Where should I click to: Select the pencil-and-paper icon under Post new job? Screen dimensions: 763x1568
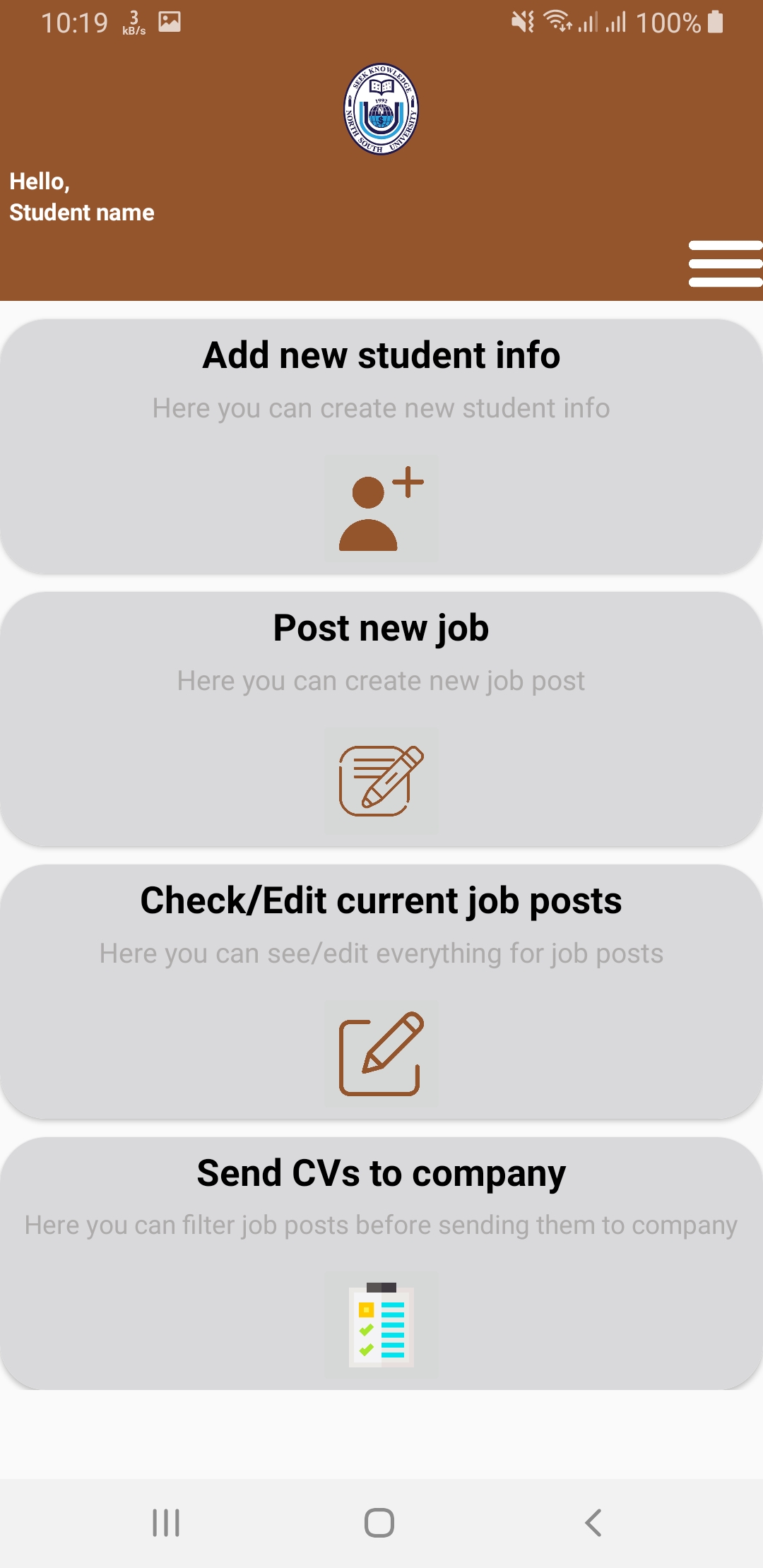point(380,780)
